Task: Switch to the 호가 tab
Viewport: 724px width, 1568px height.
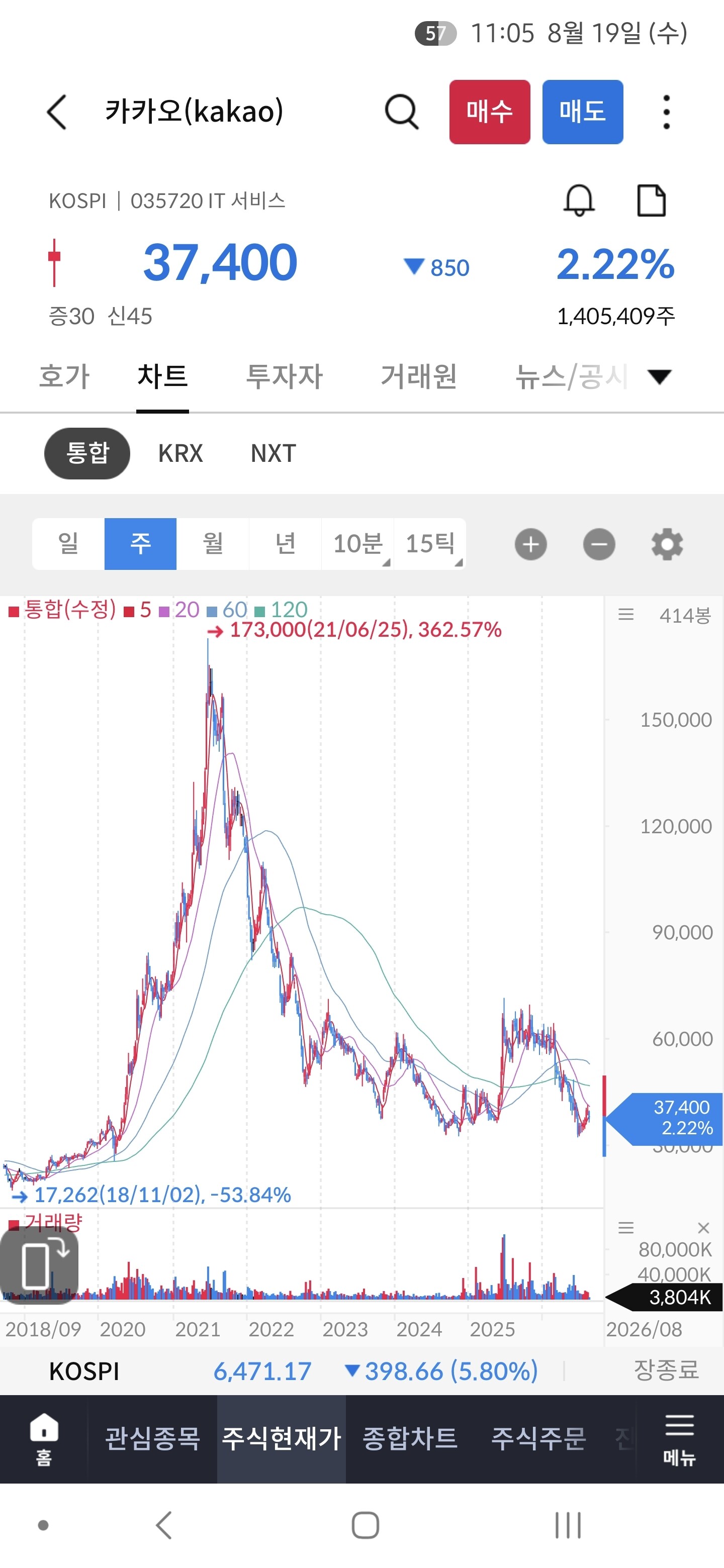Action: [64, 375]
